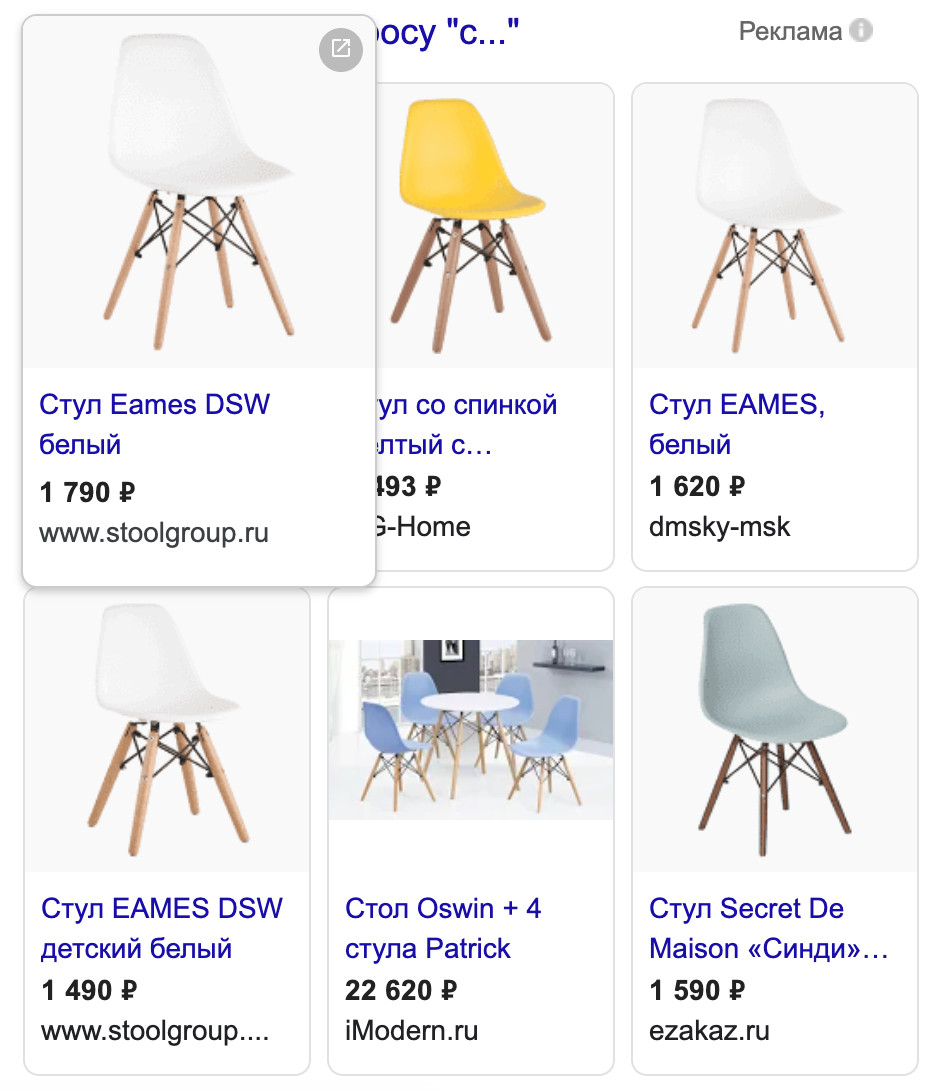
Task: Open the Стул Eames DSW белый product card
Action: 154,424
